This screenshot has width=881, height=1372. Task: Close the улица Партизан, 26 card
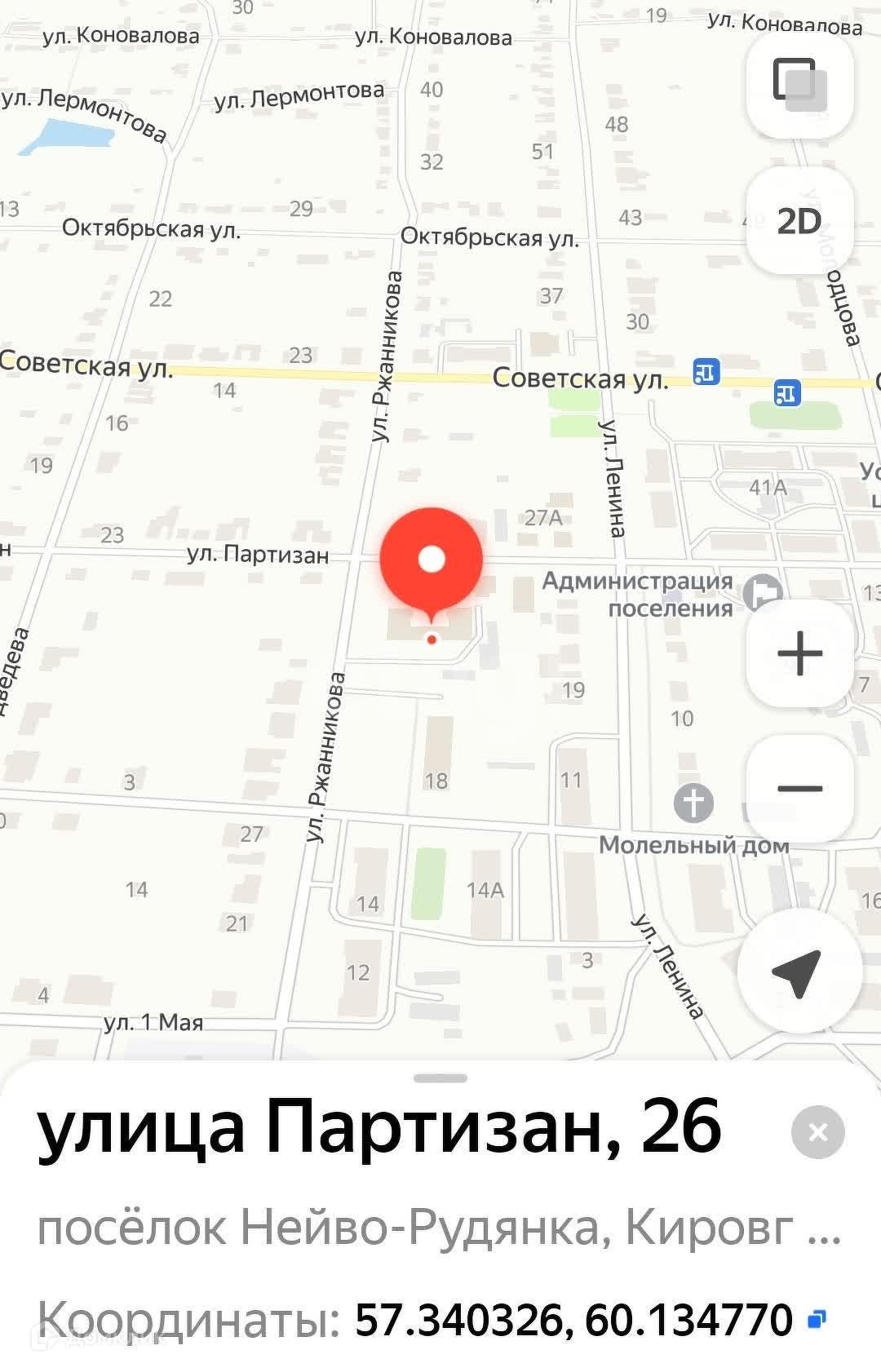(x=818, y=1132)
